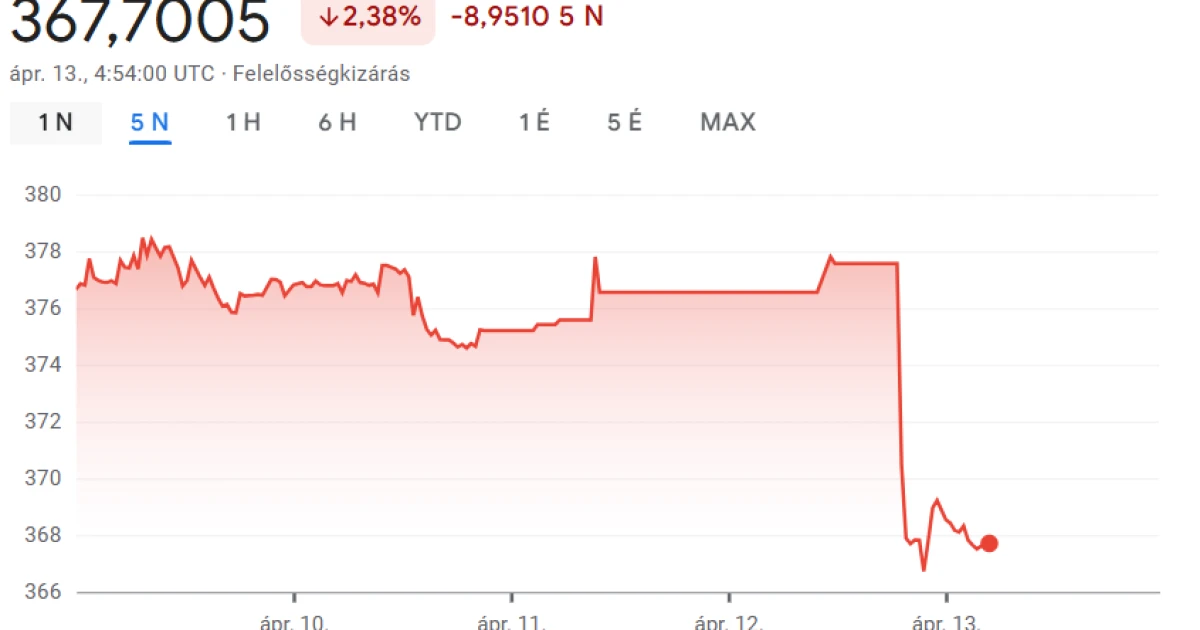
Task: Show the 1 H chart range
Action: pos(243,123)
